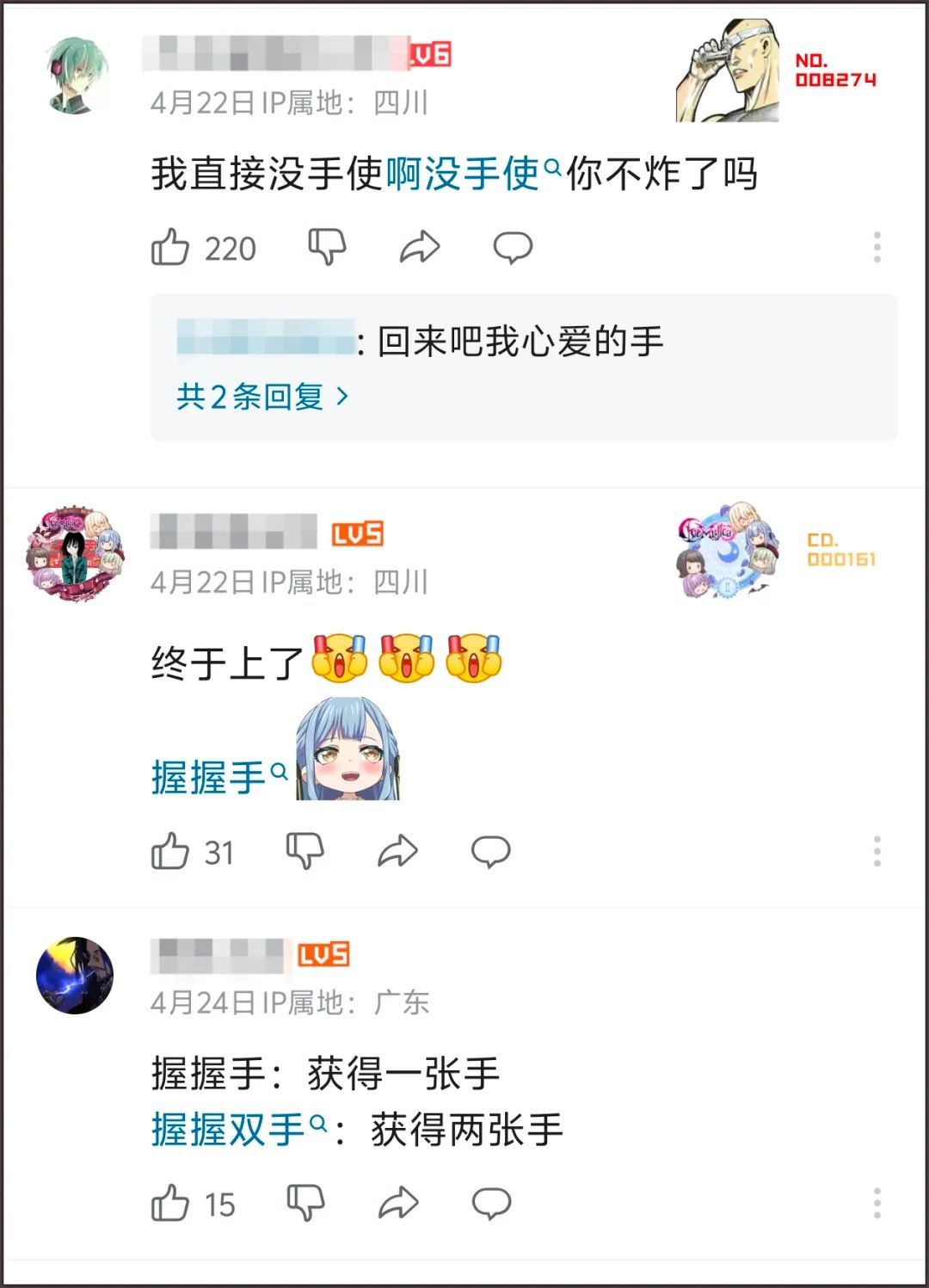929x1288 pixels.
Task: Open overflow menu on the 220-like comment
Action: pyautogui.click(x=877, y=248)
